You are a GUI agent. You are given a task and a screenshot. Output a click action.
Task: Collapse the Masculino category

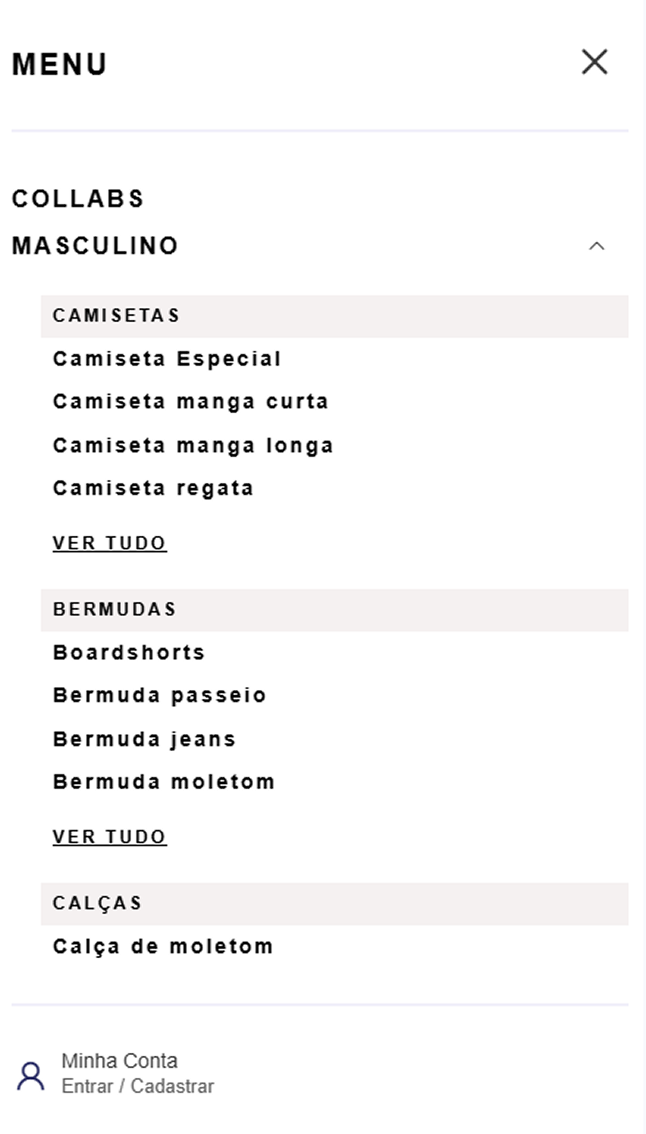click(x=597, y=246)
